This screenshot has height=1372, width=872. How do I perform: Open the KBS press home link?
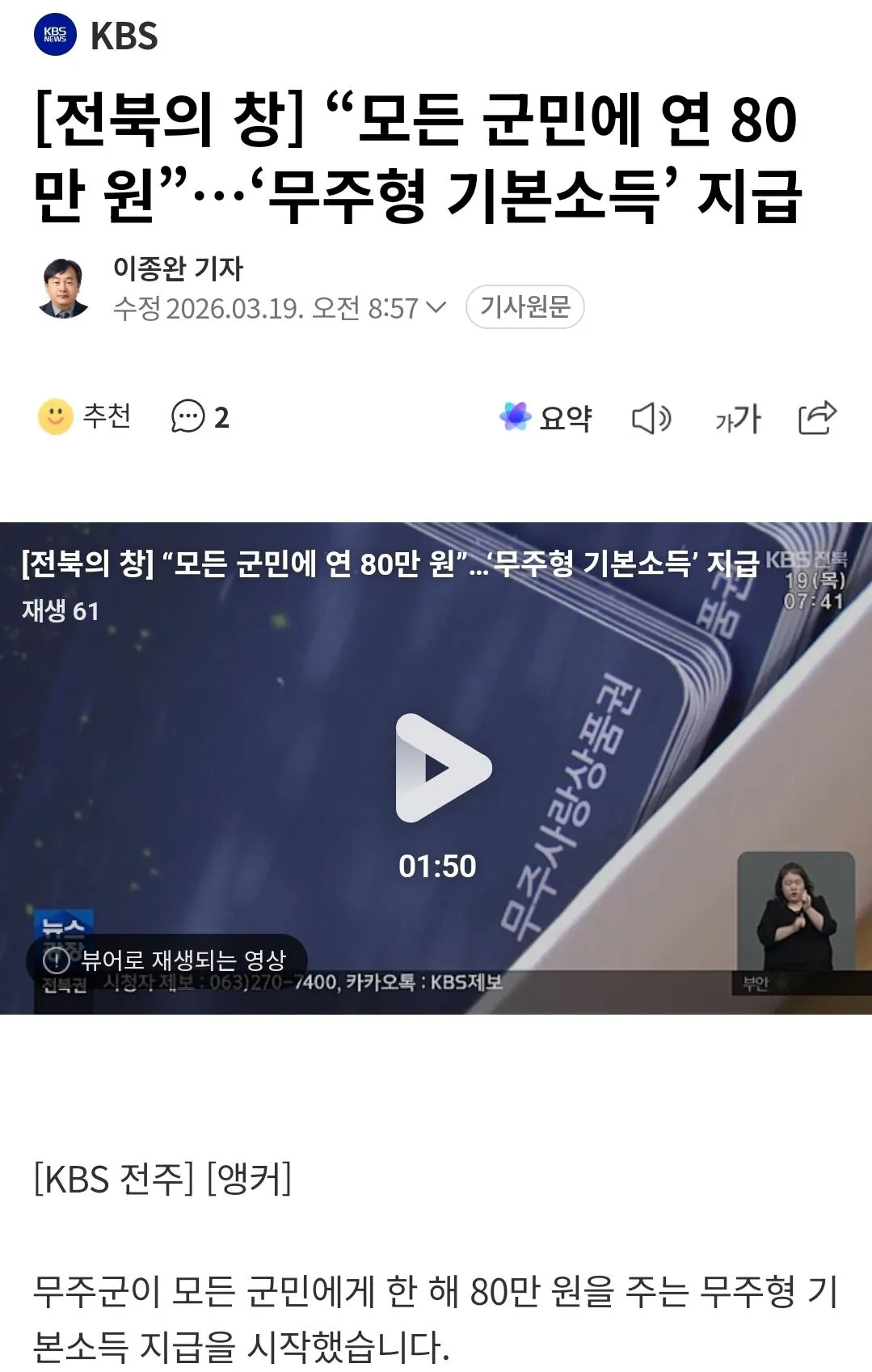(x=96, y=36)
